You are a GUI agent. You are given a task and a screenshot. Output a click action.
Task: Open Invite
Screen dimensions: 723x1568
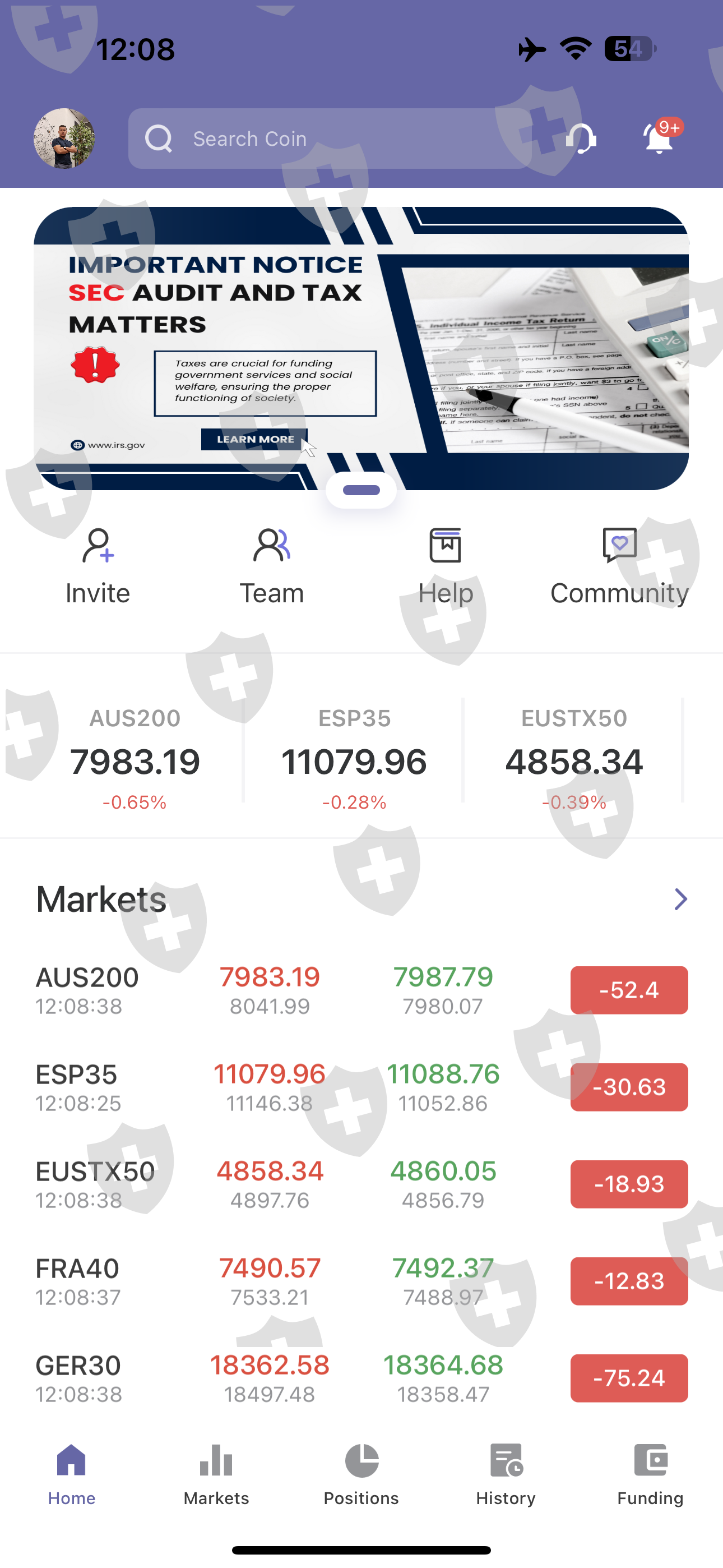98,568
